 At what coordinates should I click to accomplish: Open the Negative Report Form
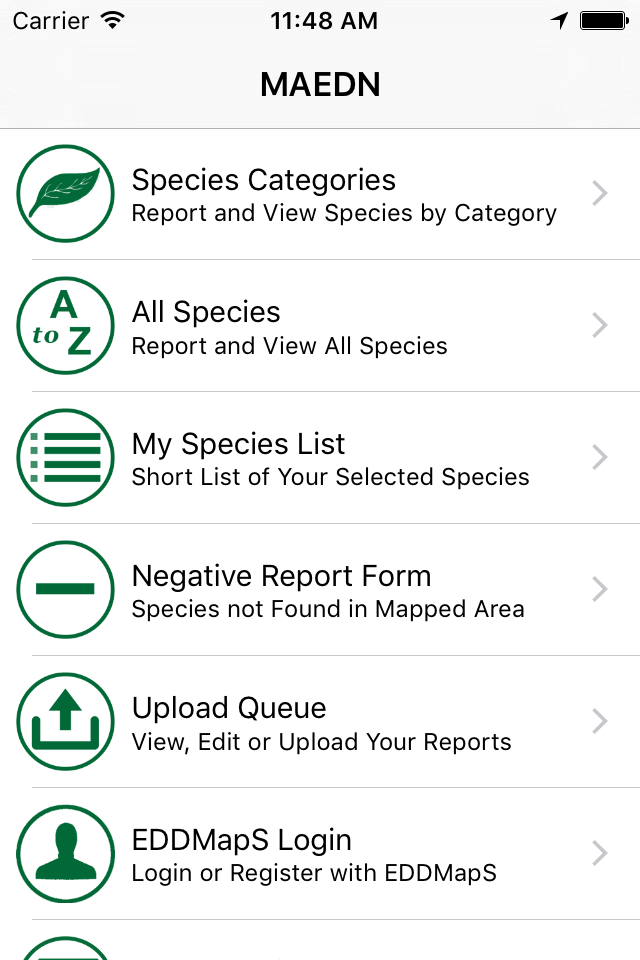(320, 591)
